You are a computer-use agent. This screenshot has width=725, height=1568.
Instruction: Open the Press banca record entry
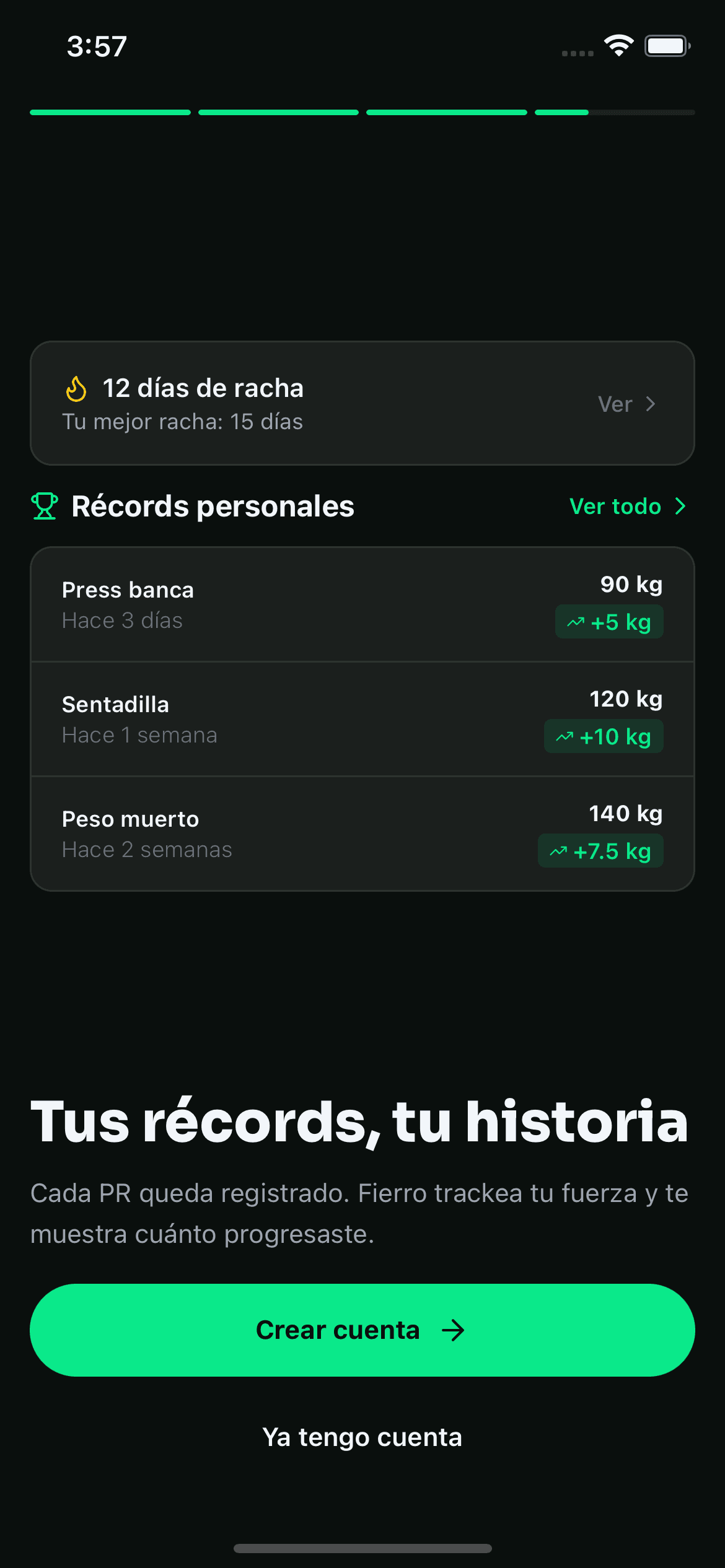(x=362, y=603)
